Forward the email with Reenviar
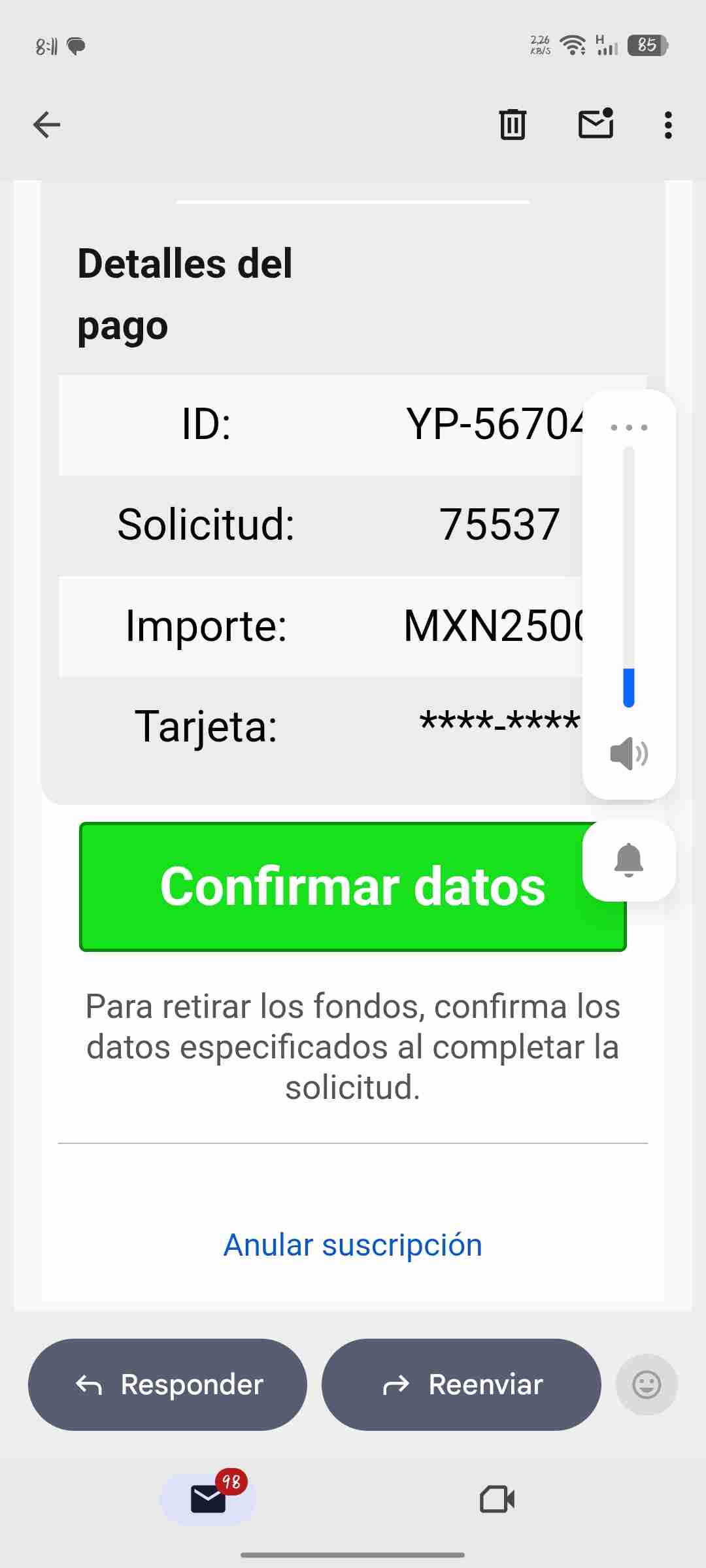Image resolution: width=706 pixels, height=1568 pixels. 461,1384
